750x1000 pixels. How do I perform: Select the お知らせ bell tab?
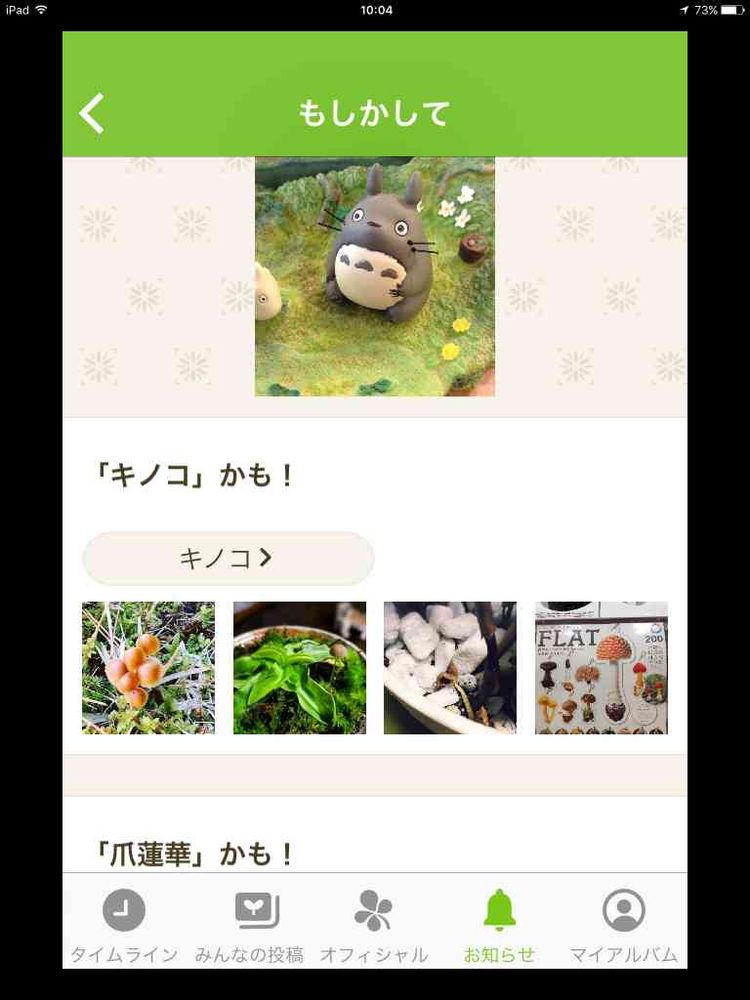499,926
